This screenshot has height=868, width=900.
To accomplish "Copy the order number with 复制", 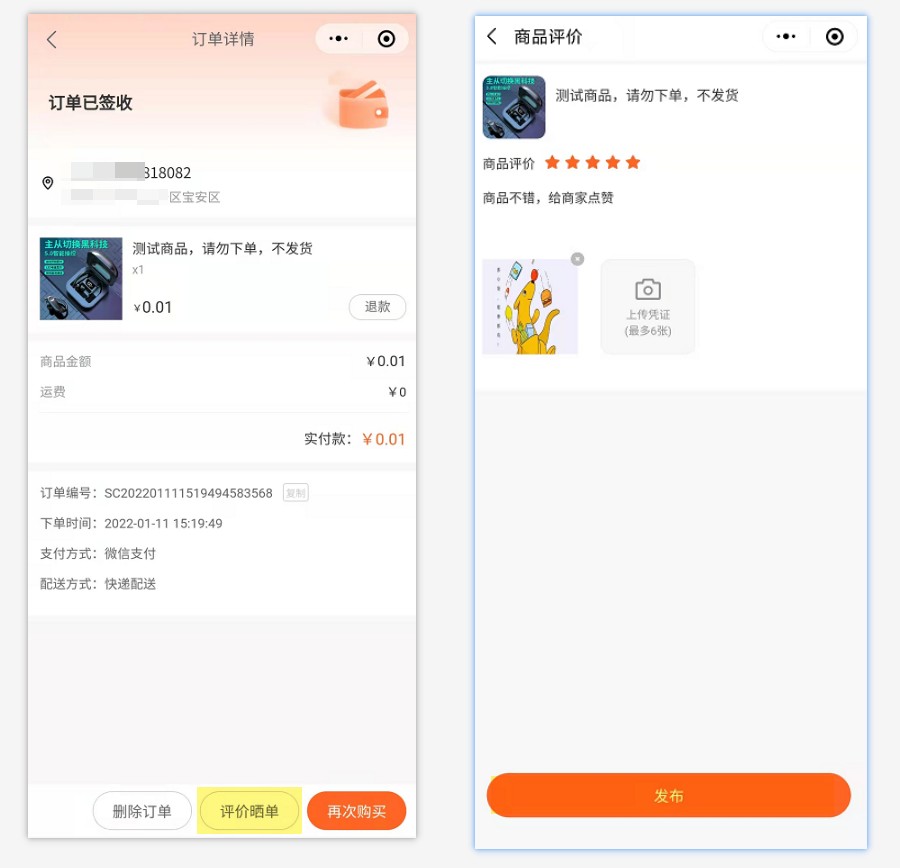I will coord(295,493).
